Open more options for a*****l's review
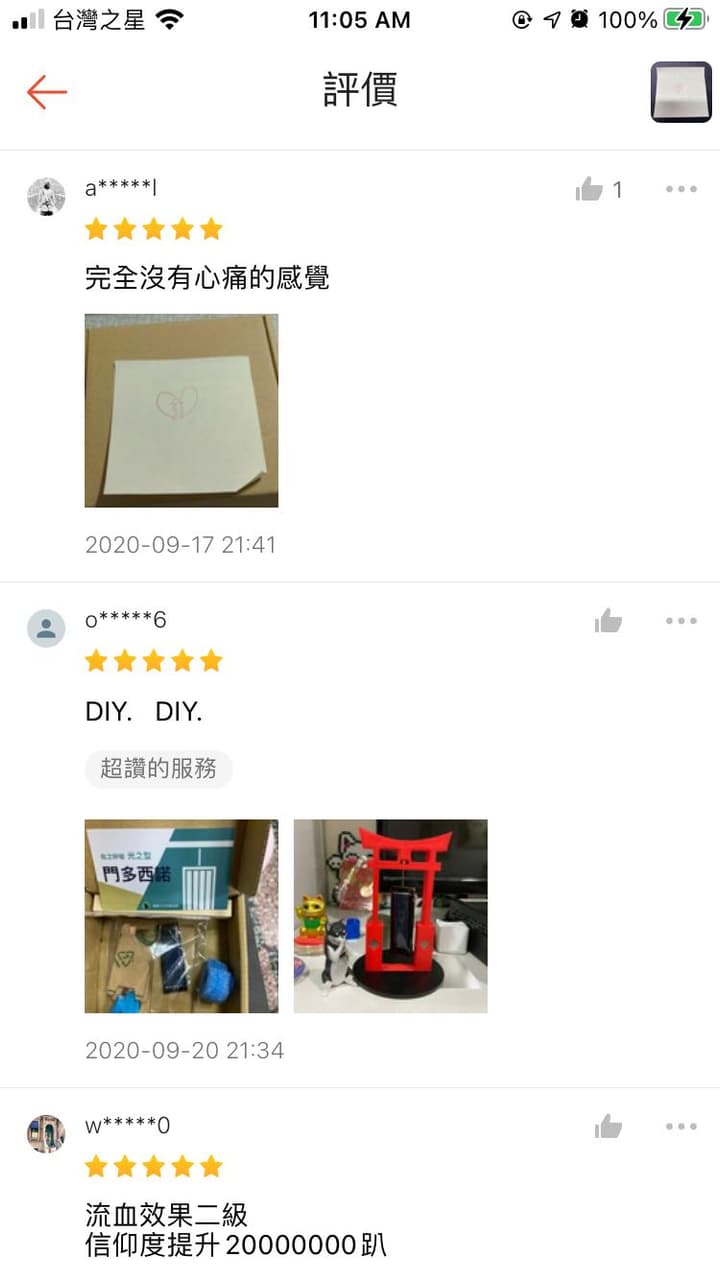720x1280 pixels. point(681,189)
